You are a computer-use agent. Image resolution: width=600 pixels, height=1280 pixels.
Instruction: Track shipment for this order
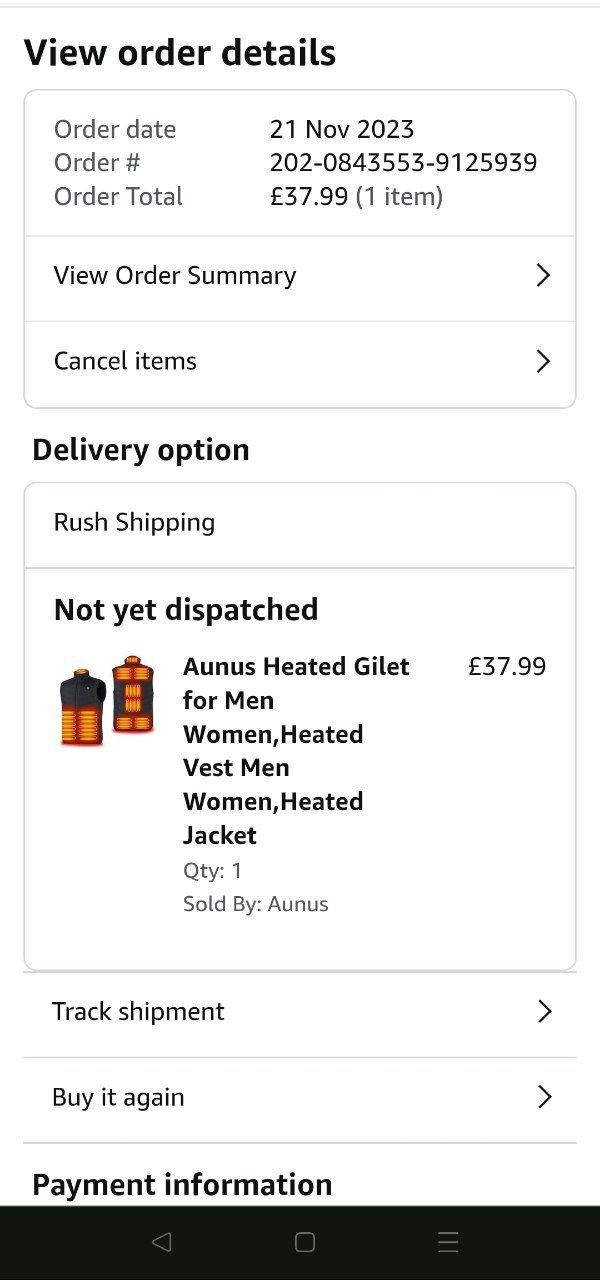click(x=300, y=1012)
